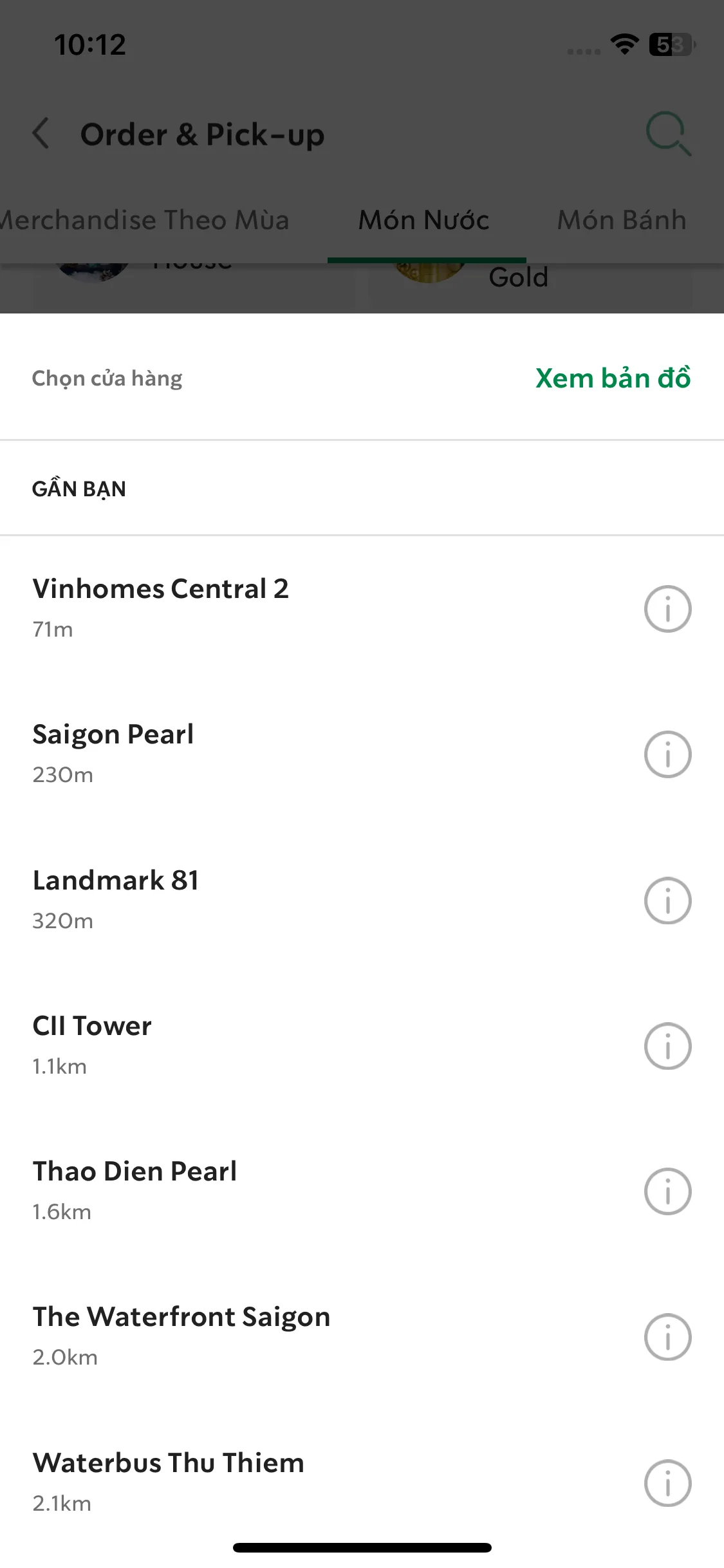See details icon for Thao Dien Pearl
The height and width of the screenshot is (1568, 724).
[667, 1191]
